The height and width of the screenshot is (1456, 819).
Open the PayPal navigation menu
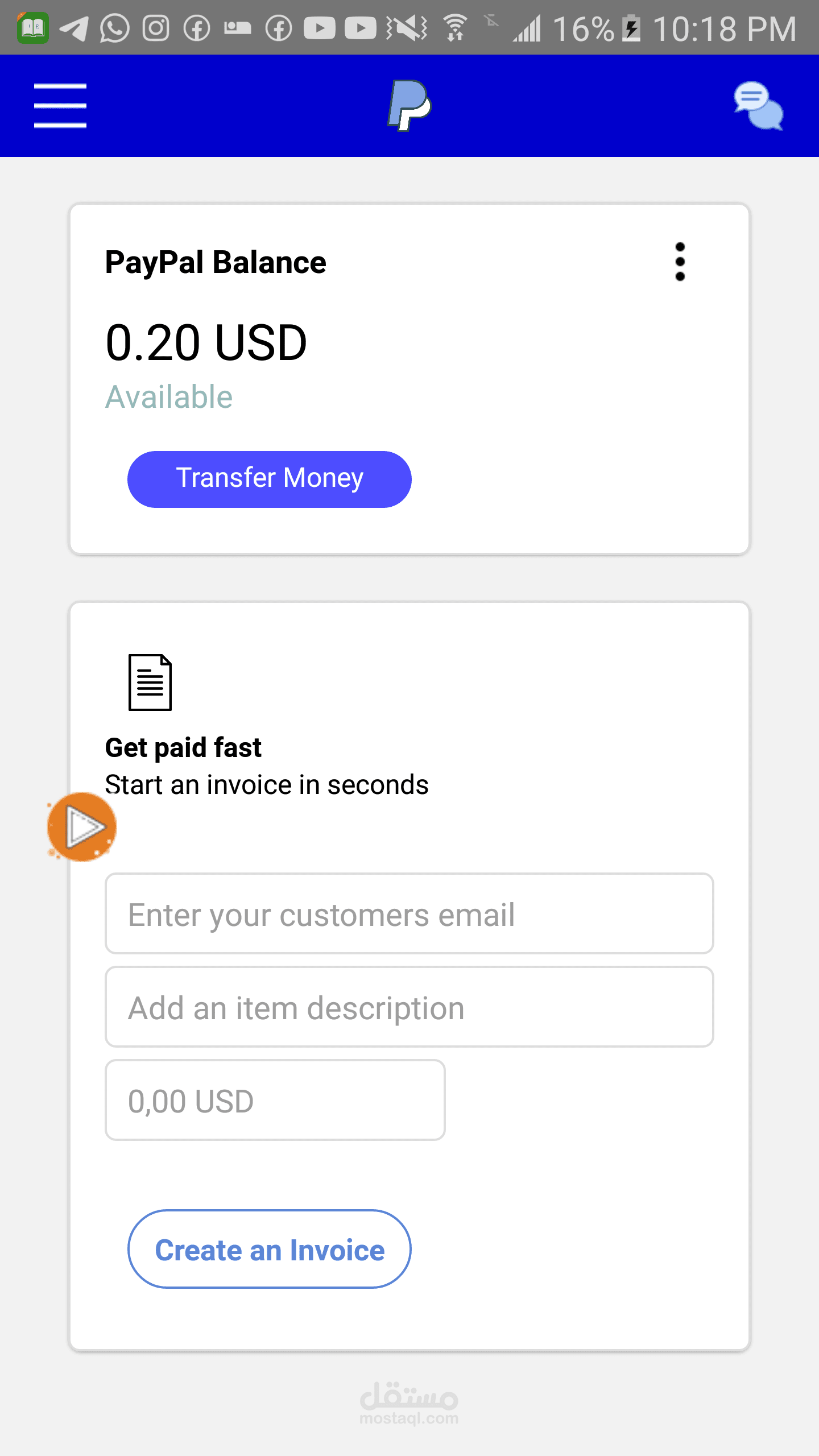(60, 105)
